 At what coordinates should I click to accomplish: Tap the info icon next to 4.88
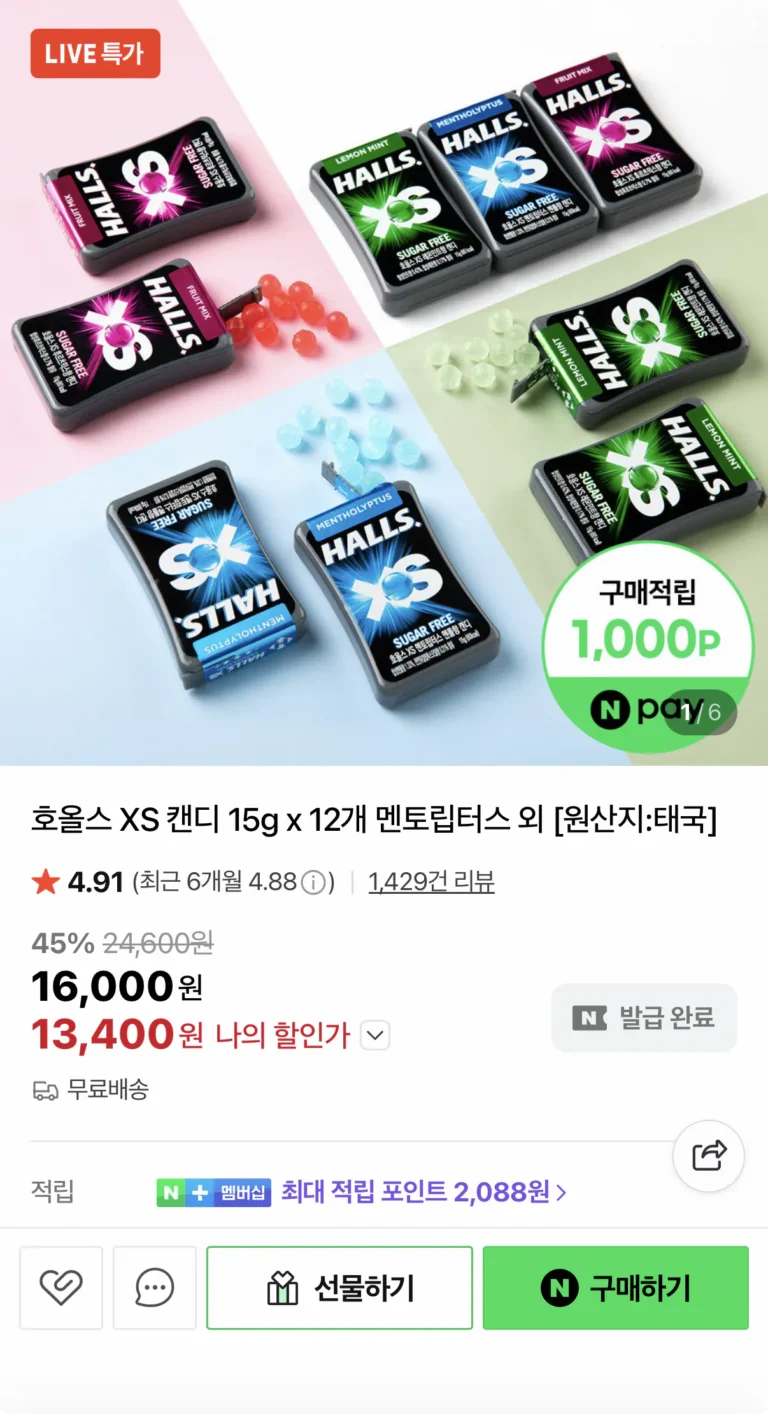(x=314, y=882)
